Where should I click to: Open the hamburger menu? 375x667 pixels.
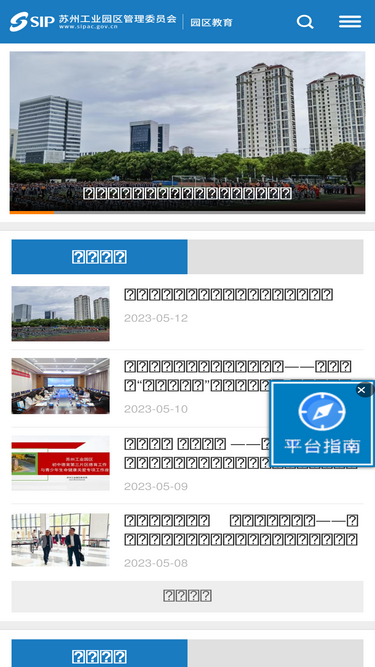350,22
